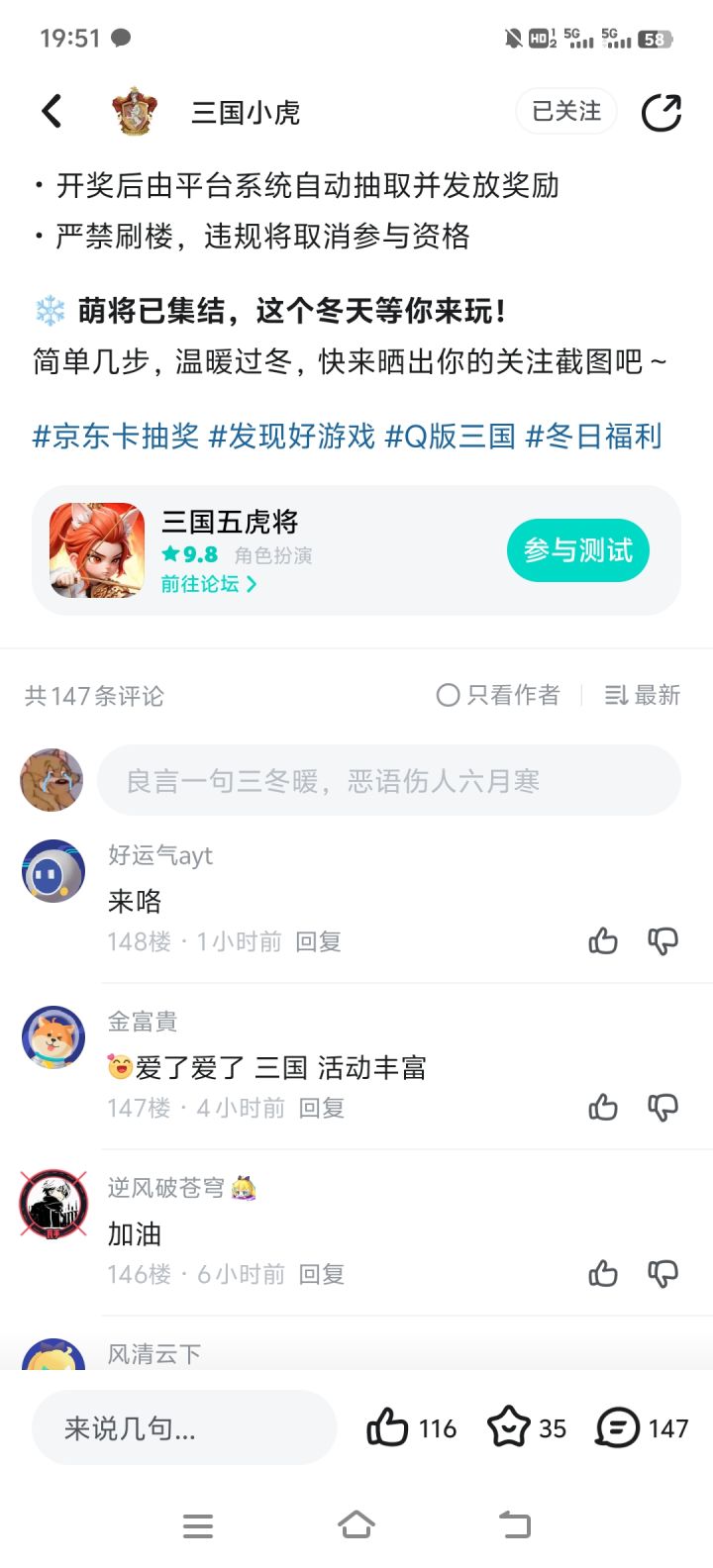Viewport: 713px width, 1568px height.
Task: Open 好运气ayt's profile avatar
Action: point(52,871)
